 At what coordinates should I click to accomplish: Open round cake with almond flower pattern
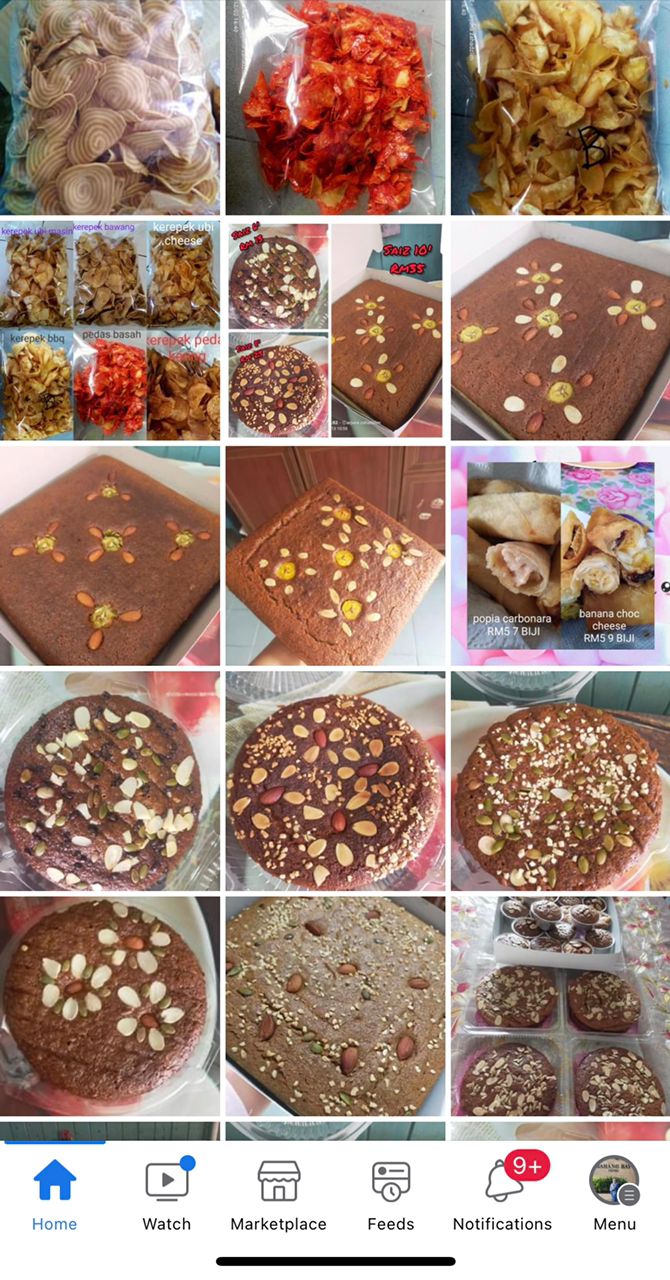(110, 1006)
